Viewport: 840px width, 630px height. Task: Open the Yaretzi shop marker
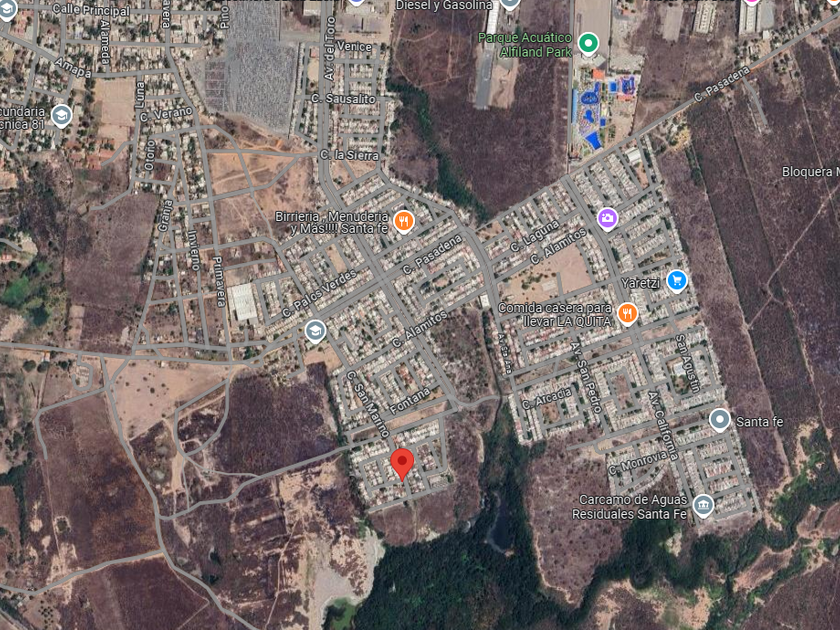tap(677, 281)
